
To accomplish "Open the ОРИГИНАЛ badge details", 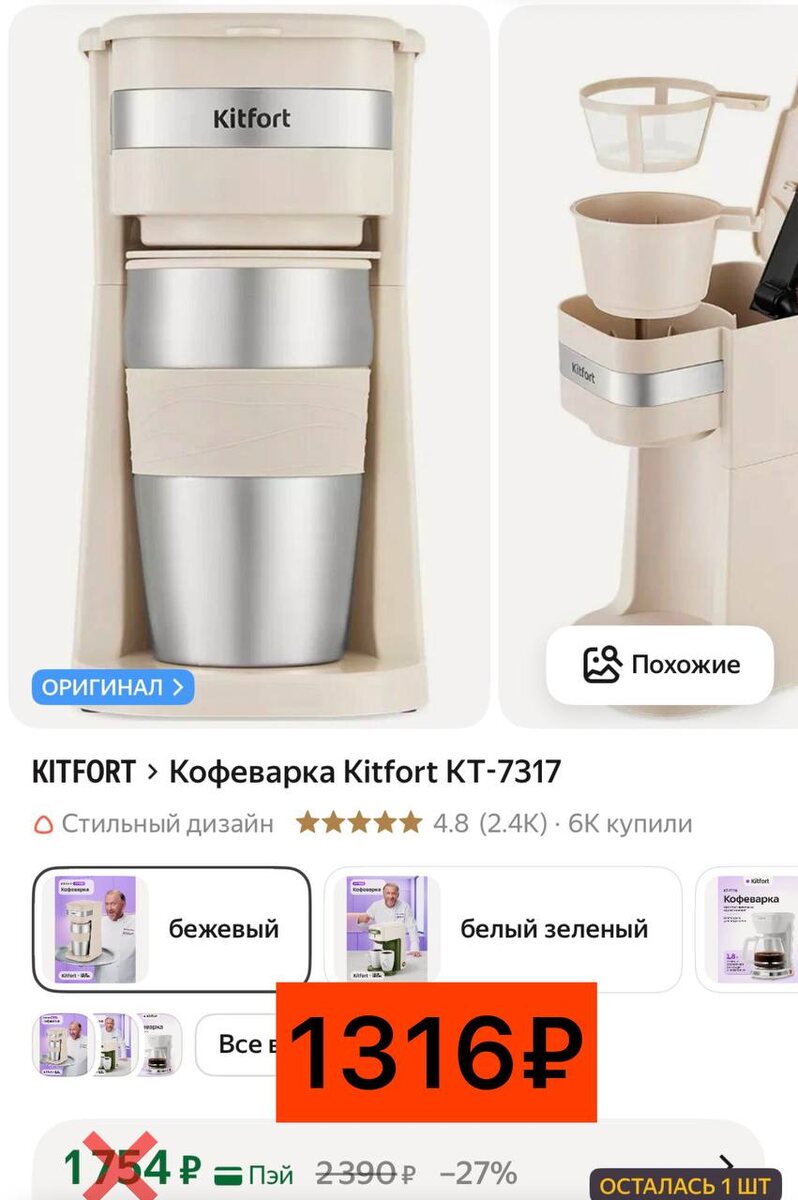I will pos(112,687).
